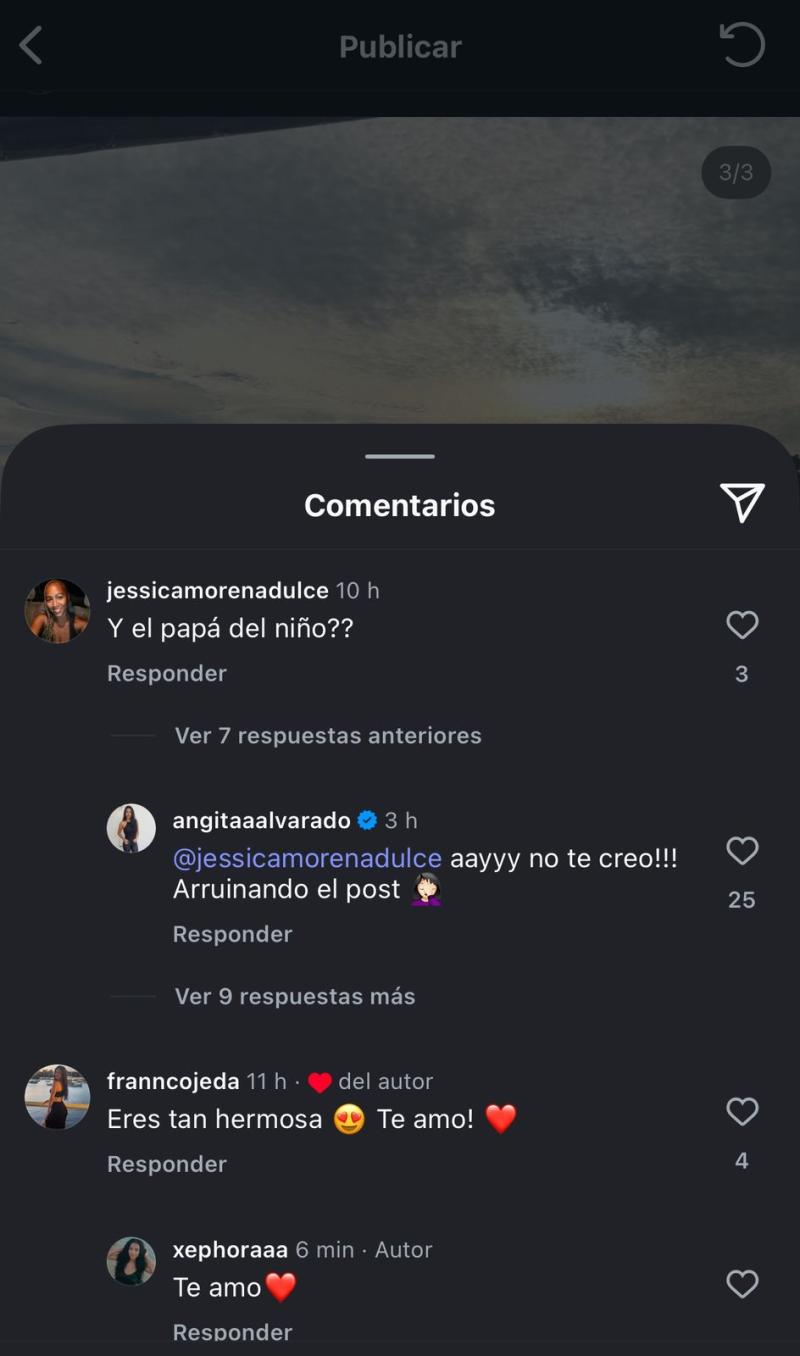Tap the refresh/reset icon at top right
The width and height of the screenshot is (800, 1356).
[x=740, y=46]
